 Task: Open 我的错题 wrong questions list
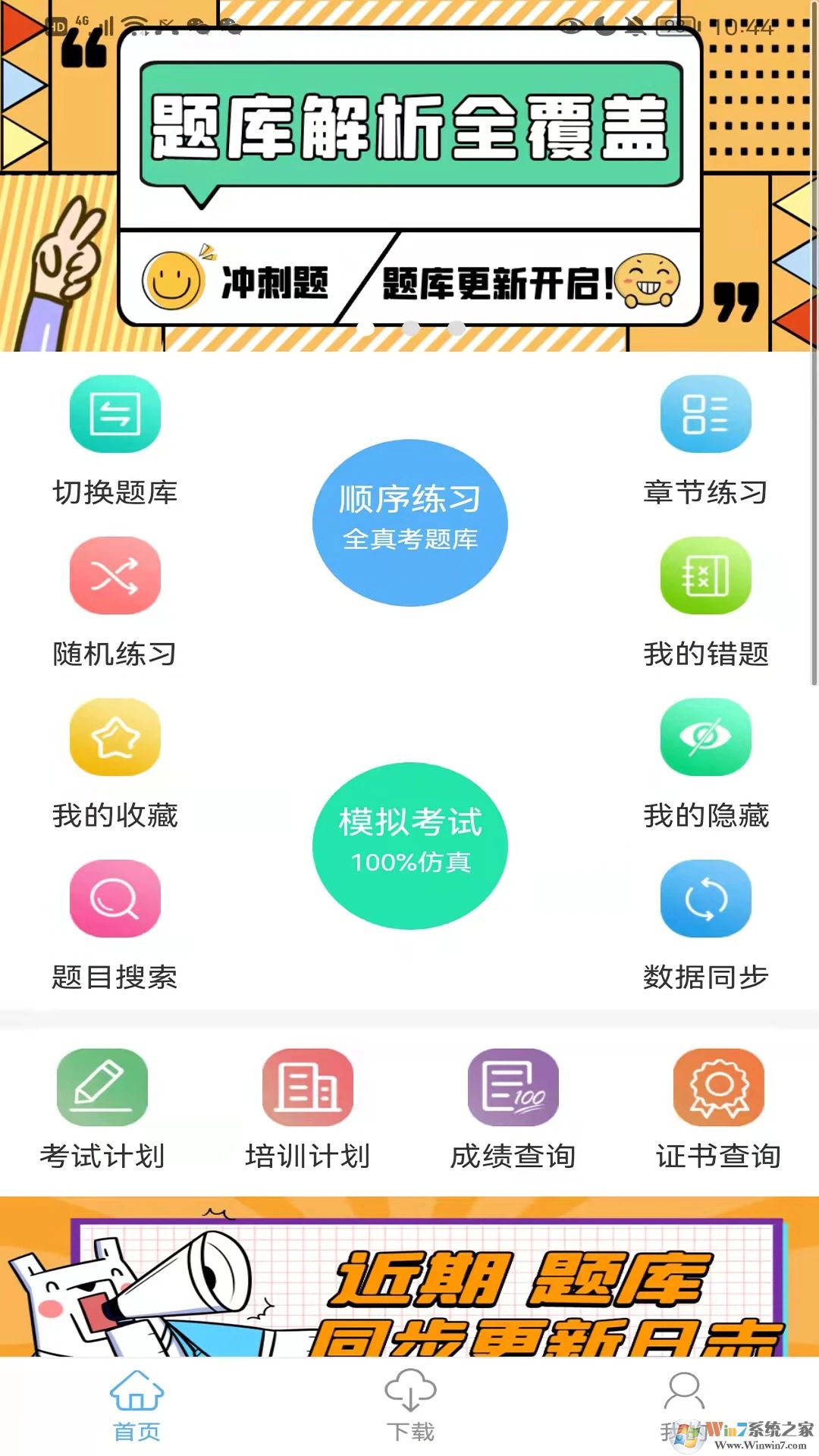point(704,575)
